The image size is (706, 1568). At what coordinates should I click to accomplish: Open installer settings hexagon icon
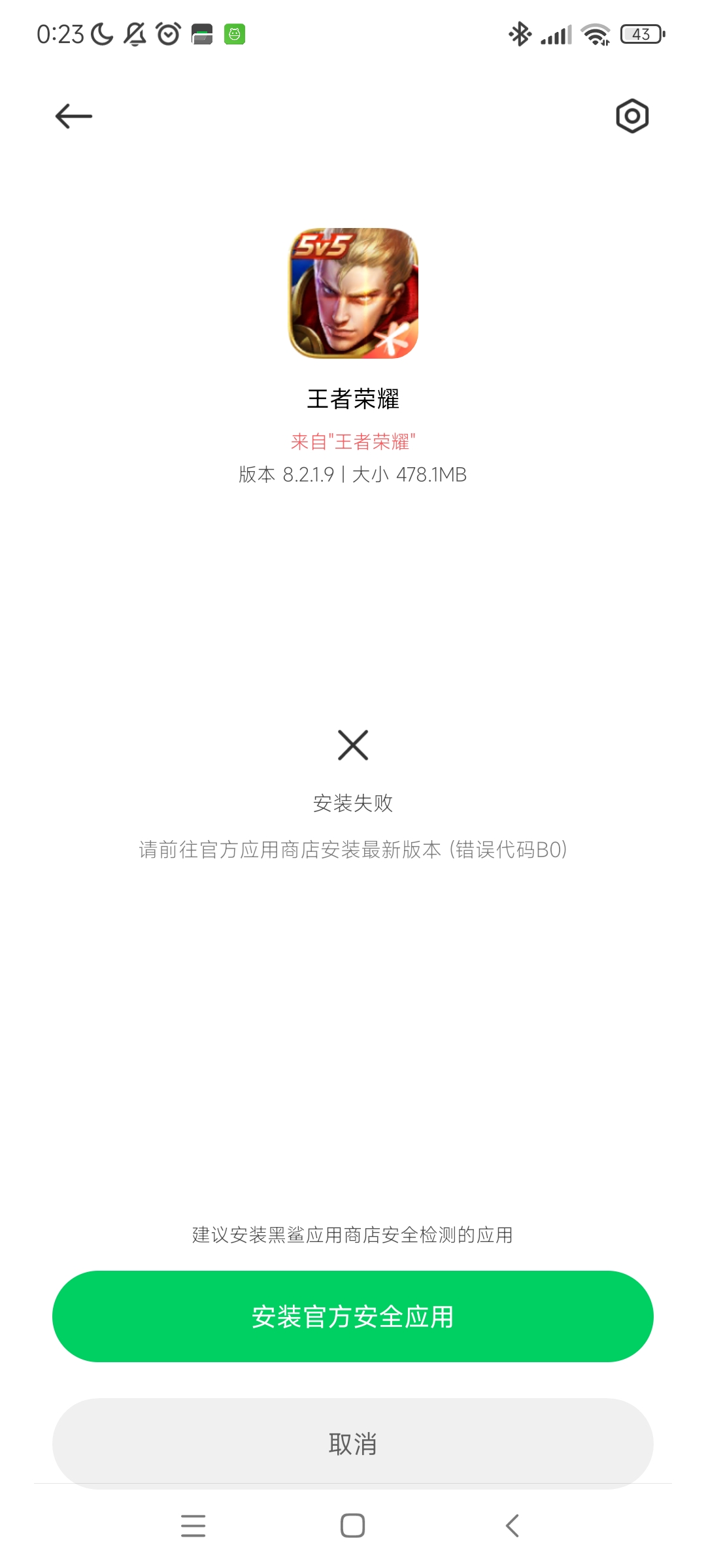pyautogui.click(x=632, y=116)
